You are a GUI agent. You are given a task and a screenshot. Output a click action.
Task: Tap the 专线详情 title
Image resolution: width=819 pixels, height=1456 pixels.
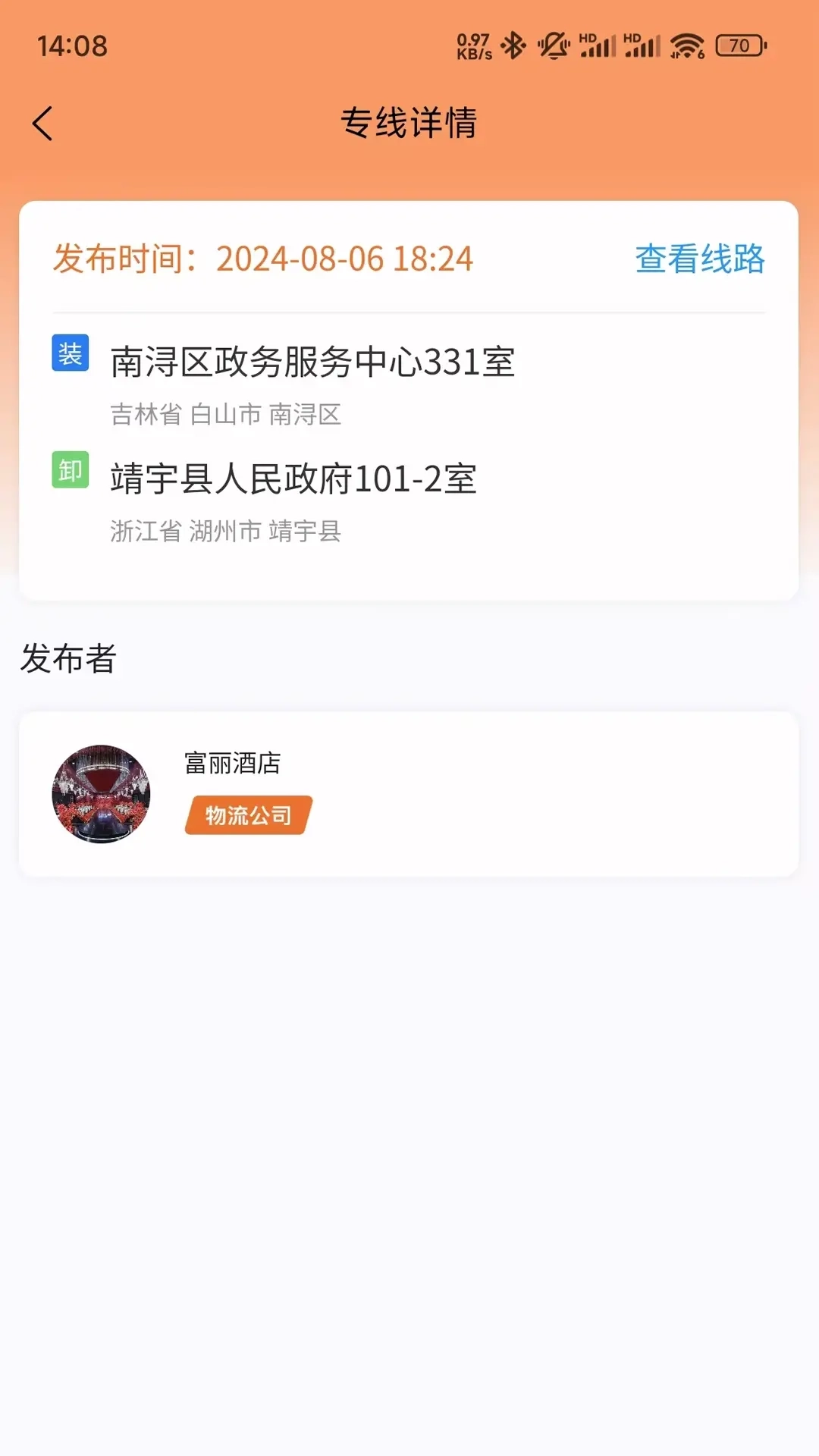point(409,121)
